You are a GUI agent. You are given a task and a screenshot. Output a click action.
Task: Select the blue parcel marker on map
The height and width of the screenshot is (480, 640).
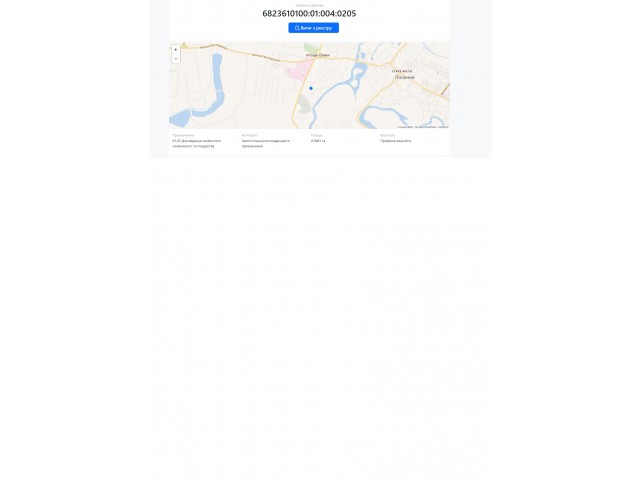(x=311, y=88)
